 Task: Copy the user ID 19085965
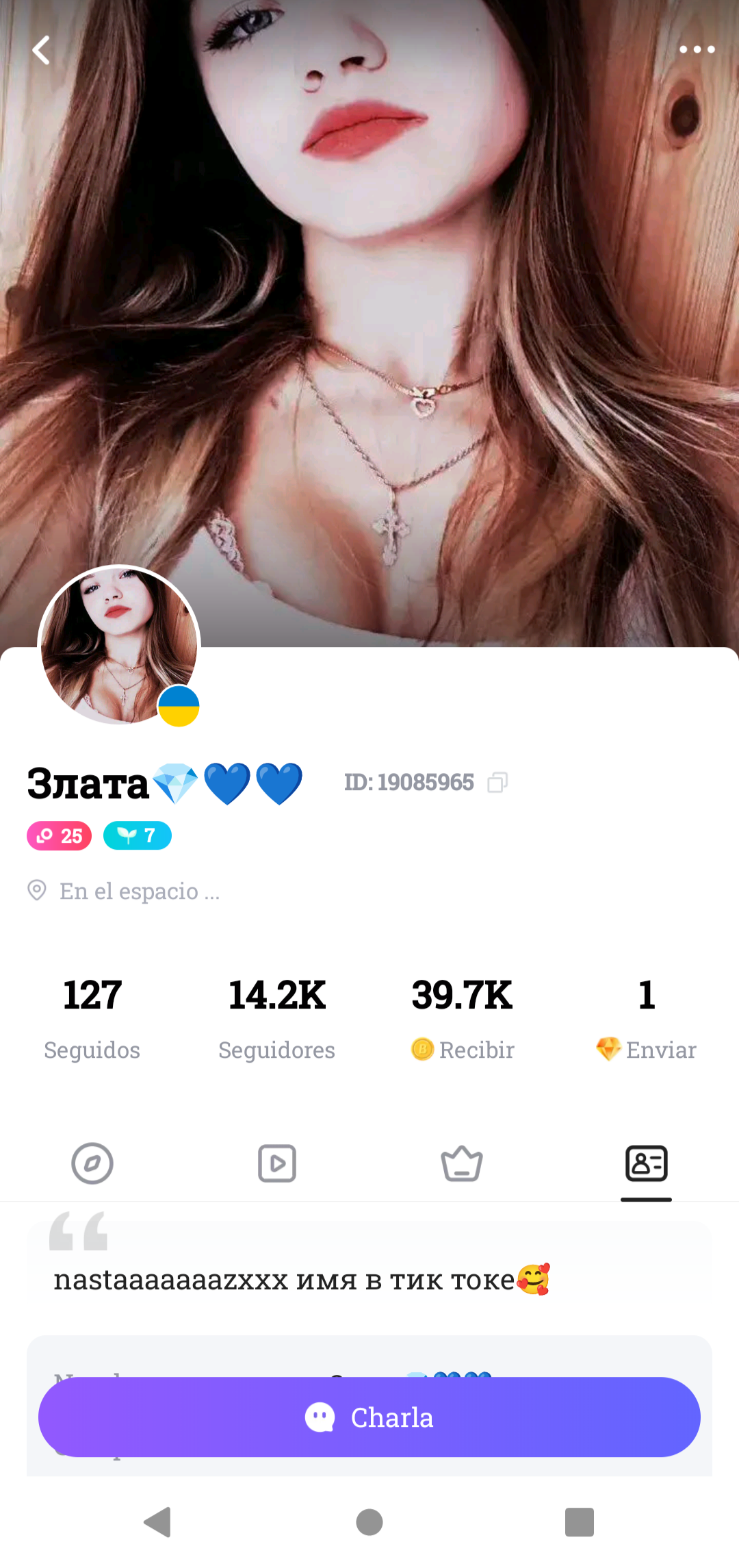pos(497,782)
